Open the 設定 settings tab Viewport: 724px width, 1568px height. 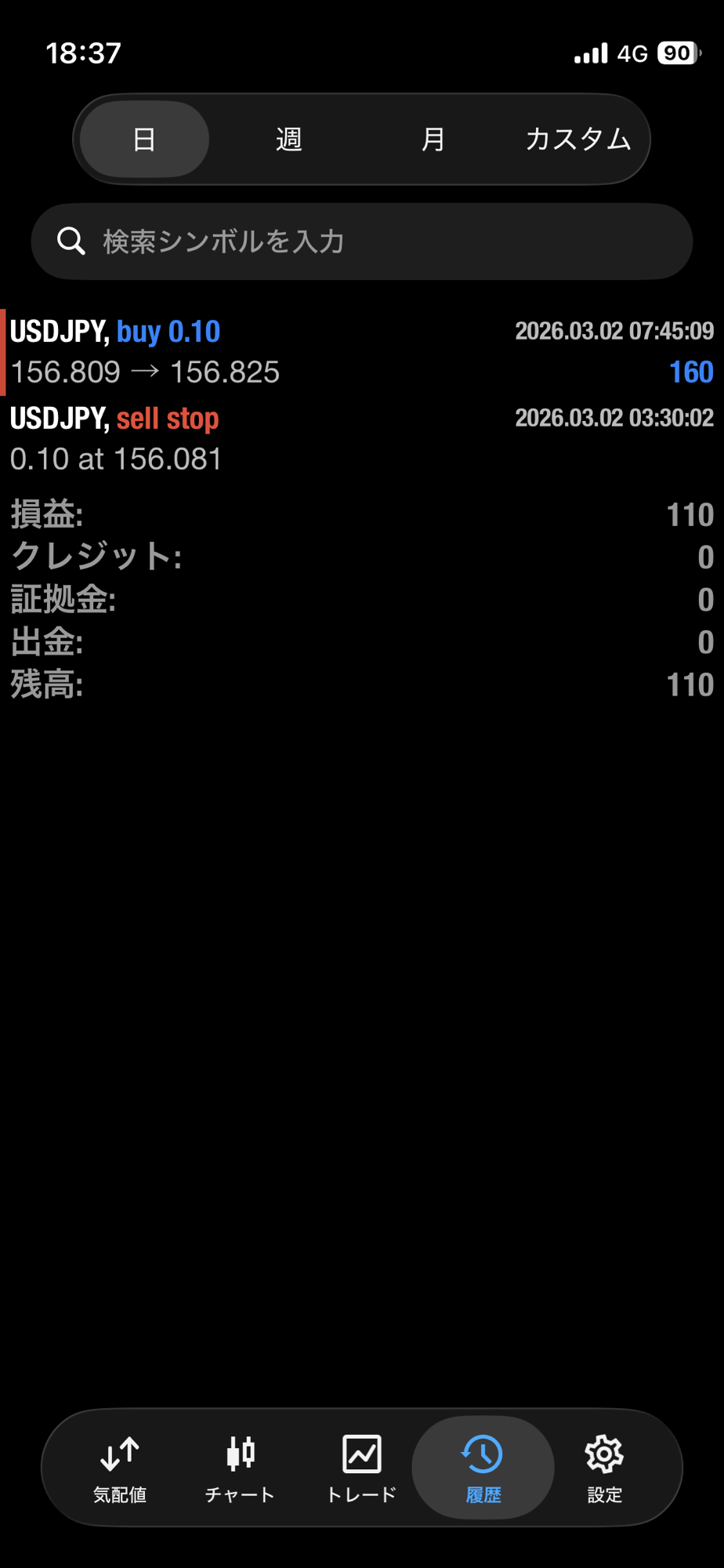604,1468
